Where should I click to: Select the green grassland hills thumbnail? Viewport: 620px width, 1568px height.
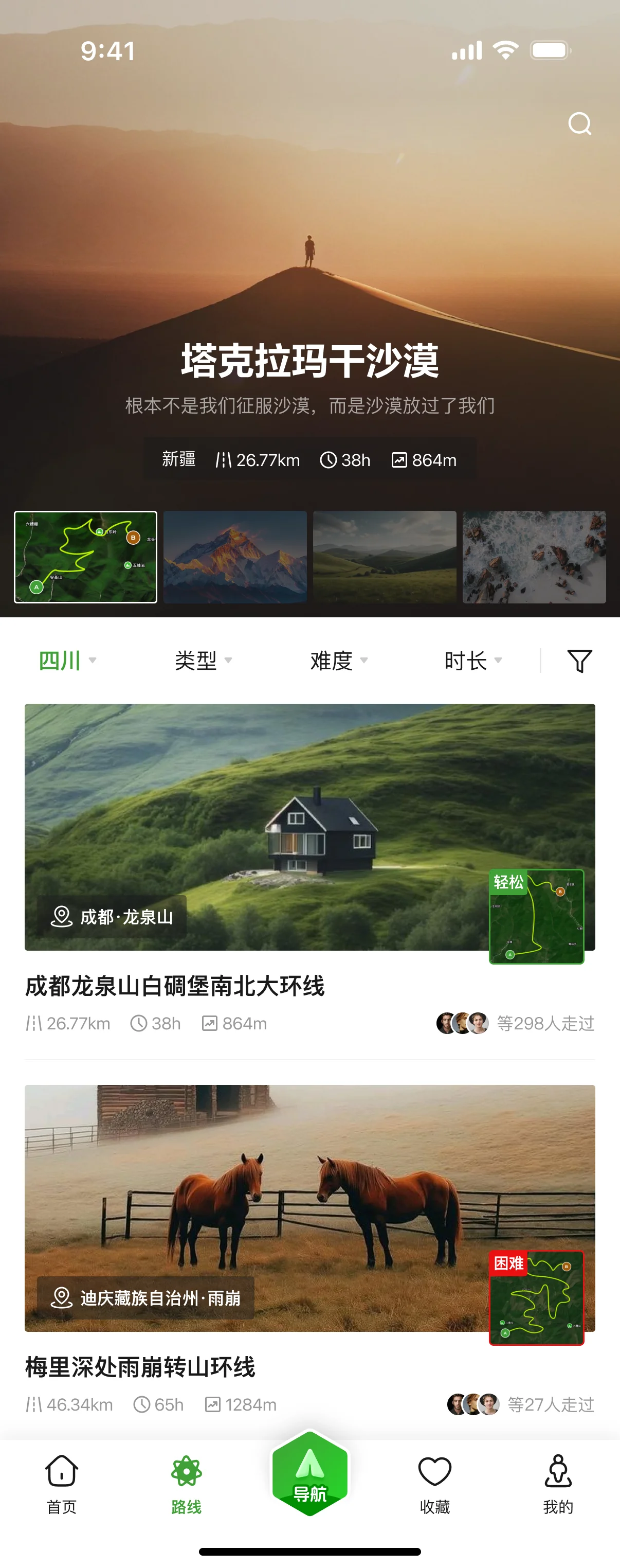[385, 557]
